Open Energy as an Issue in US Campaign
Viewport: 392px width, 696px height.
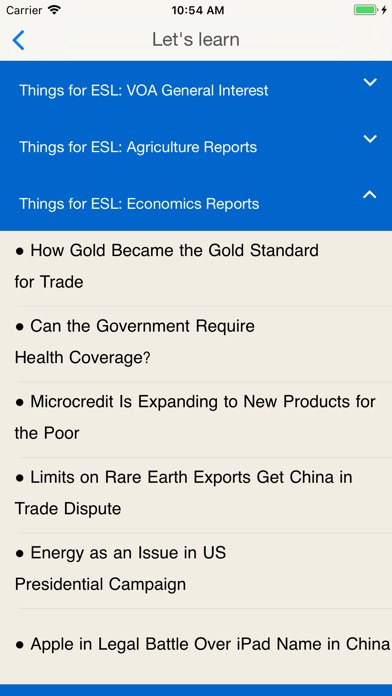[196, 568]
